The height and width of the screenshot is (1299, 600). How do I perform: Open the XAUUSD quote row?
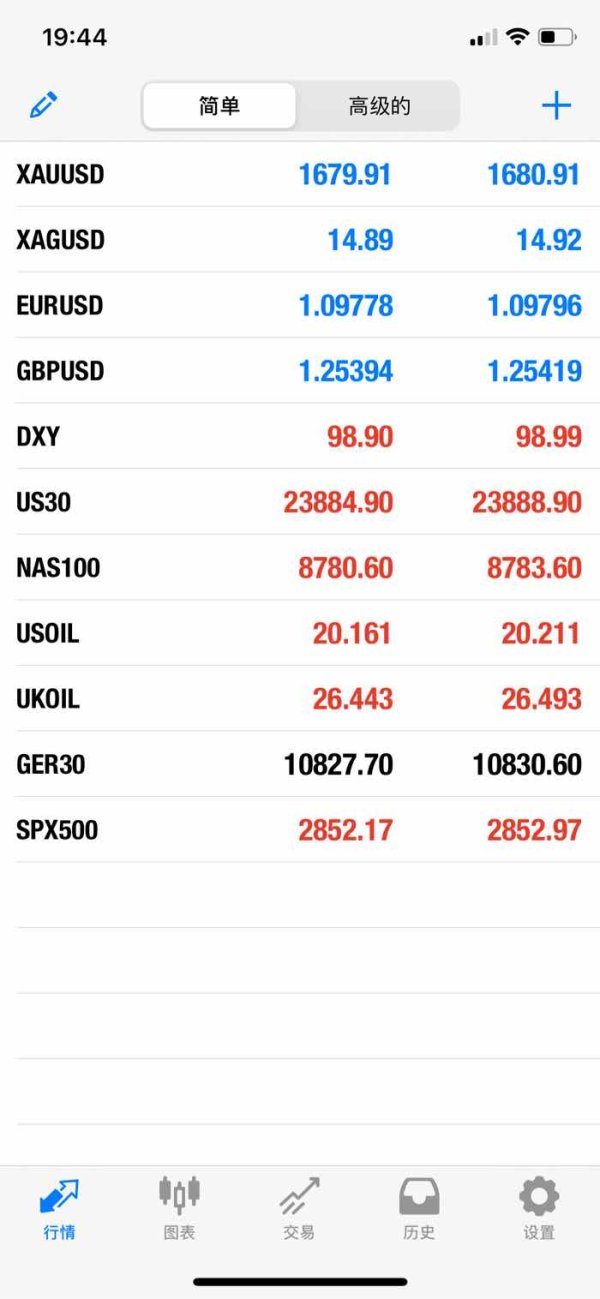(300, 175)
